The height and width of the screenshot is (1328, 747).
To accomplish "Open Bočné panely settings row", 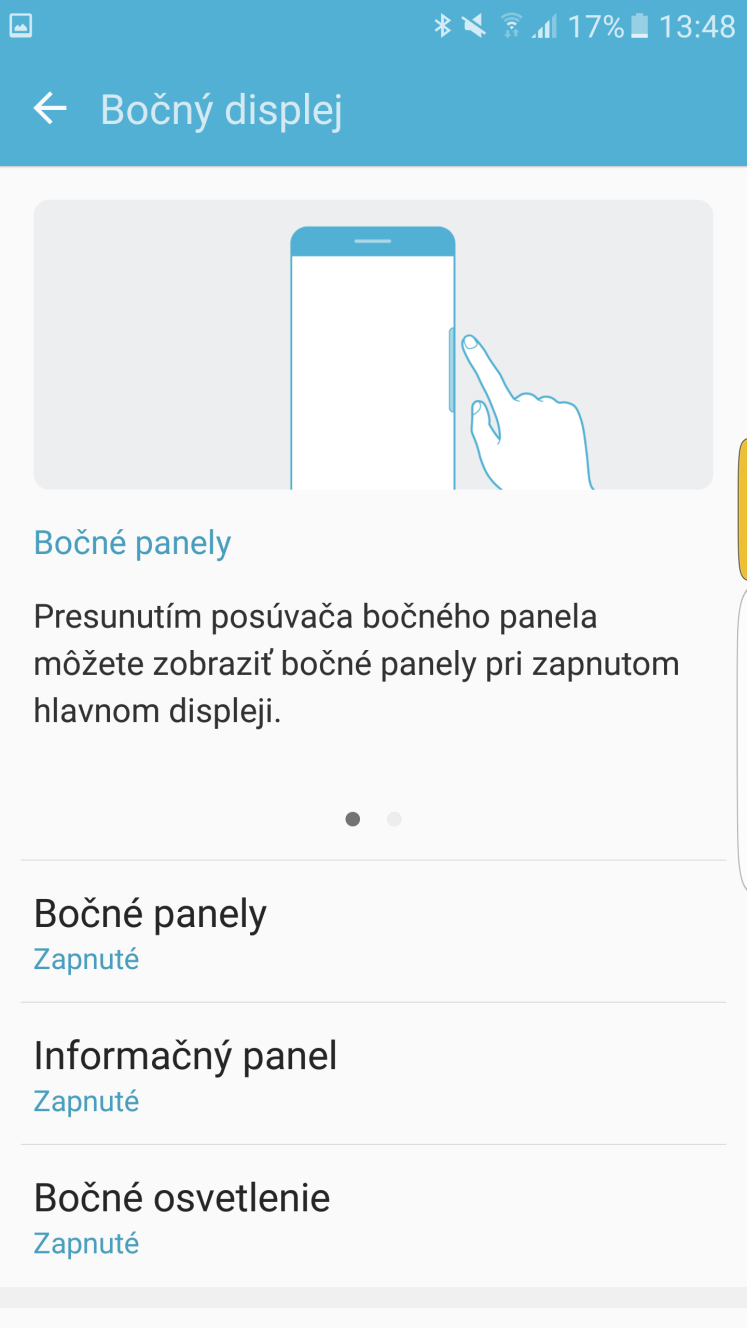I will (x=372, y=932).
